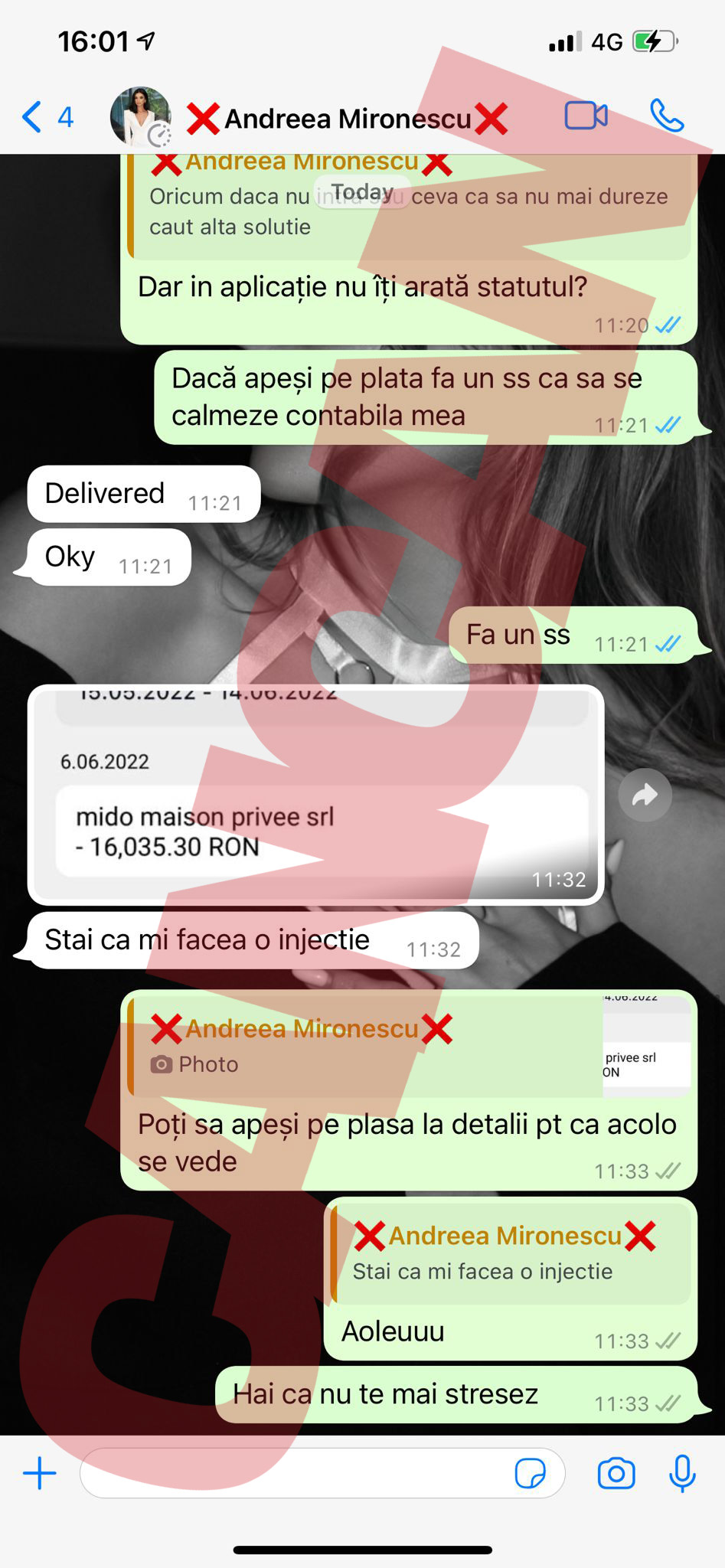Start a video call with Andreea

586,116
